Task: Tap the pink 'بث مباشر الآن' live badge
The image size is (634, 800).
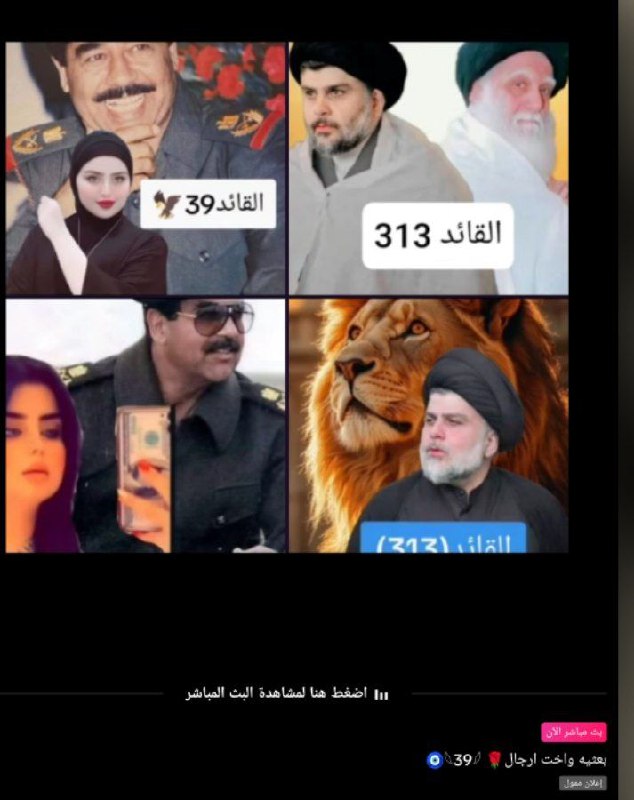Action: point(574,733)
